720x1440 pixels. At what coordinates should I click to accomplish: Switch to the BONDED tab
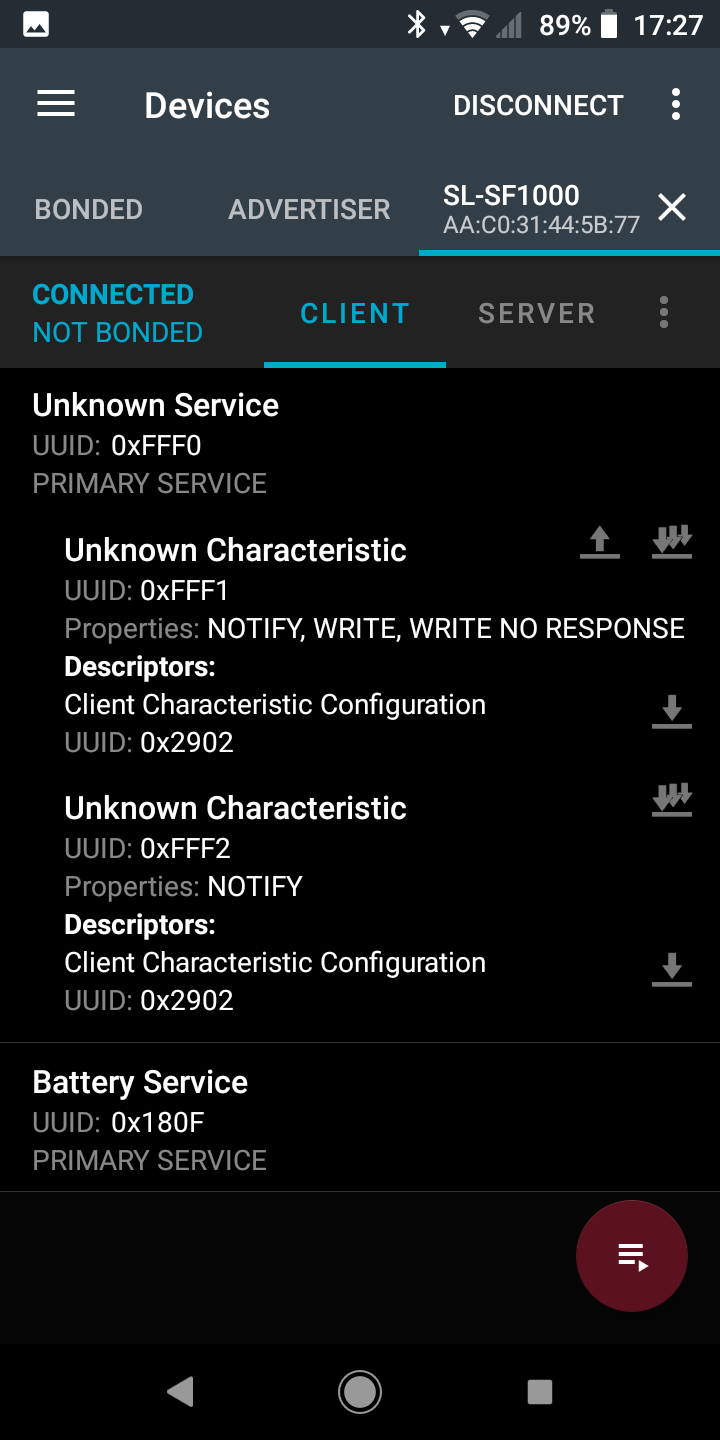pos(89,209)
